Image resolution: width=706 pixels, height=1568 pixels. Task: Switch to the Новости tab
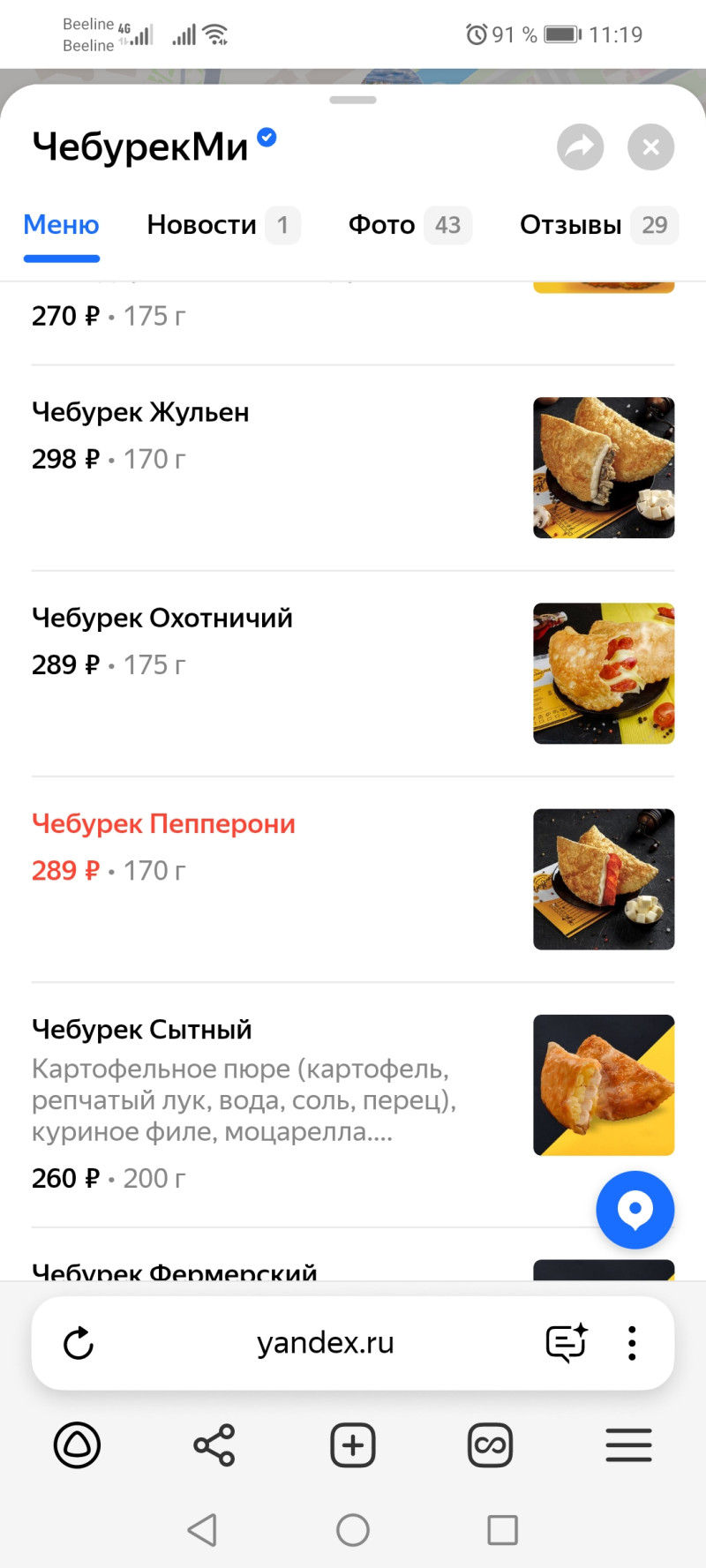coord(222,225)
